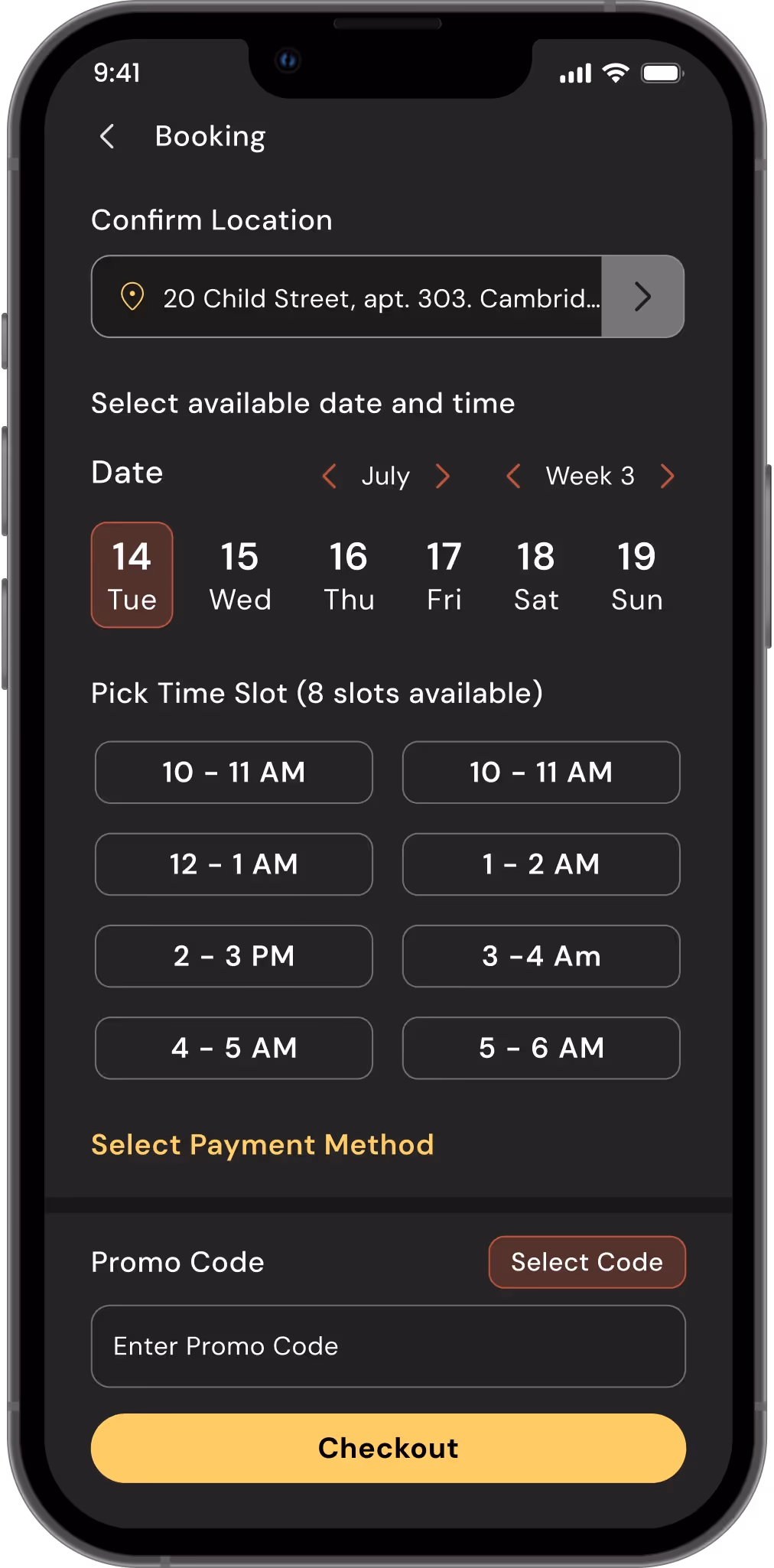Select the 1 - 2 AM time slot
Image resolution: width=774 pixels, height=1568 pixels.
541,864
